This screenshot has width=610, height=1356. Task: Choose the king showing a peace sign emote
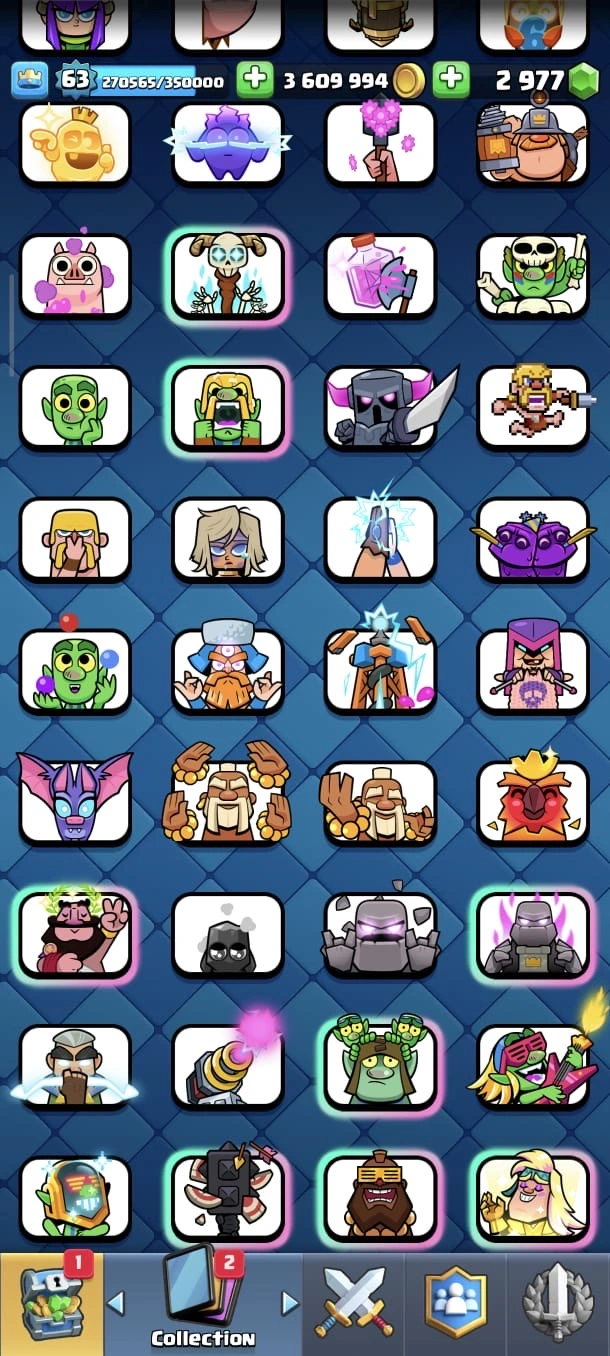click(x=76, y=934)
